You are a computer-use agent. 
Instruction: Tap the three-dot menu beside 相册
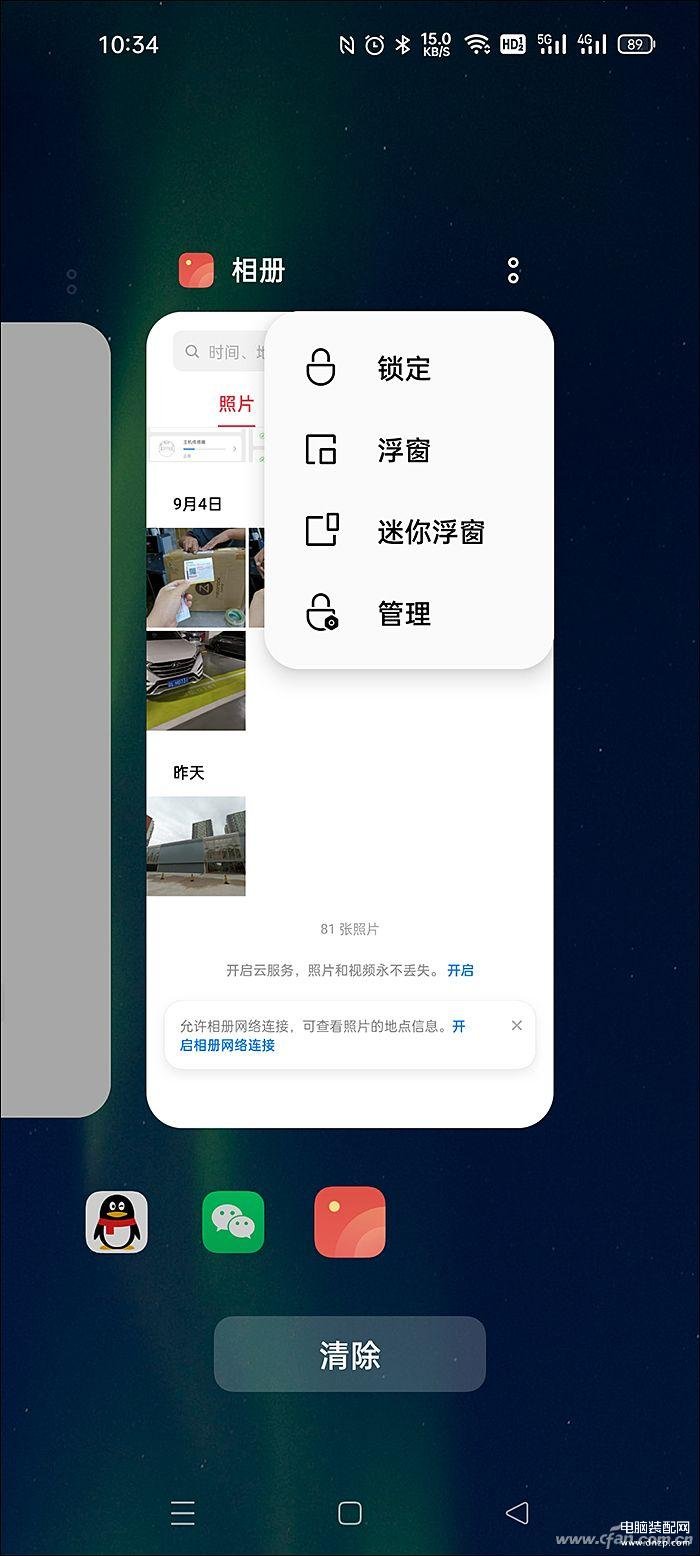(513, 270)
